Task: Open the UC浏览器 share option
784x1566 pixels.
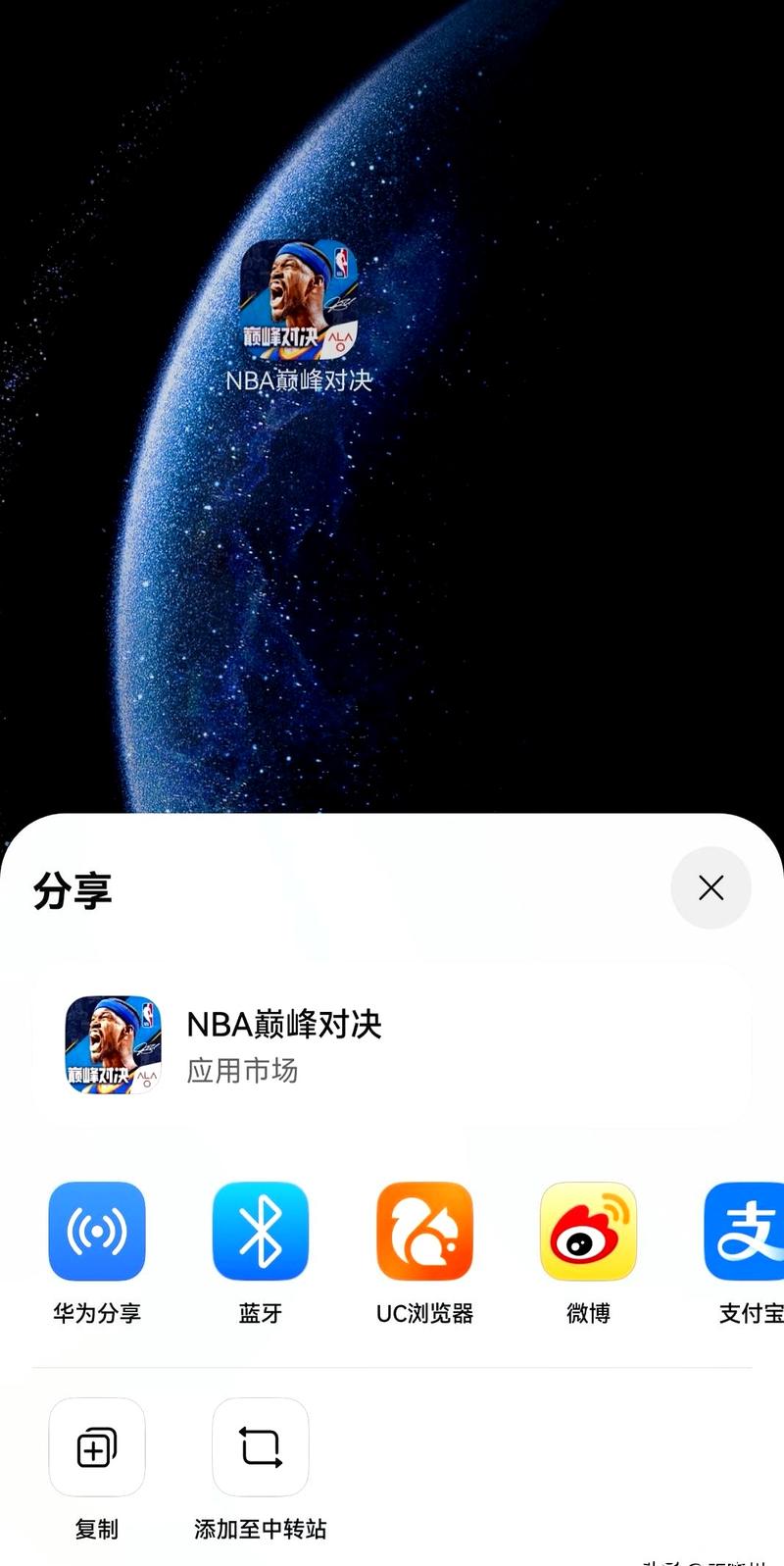Action: 423,1232
